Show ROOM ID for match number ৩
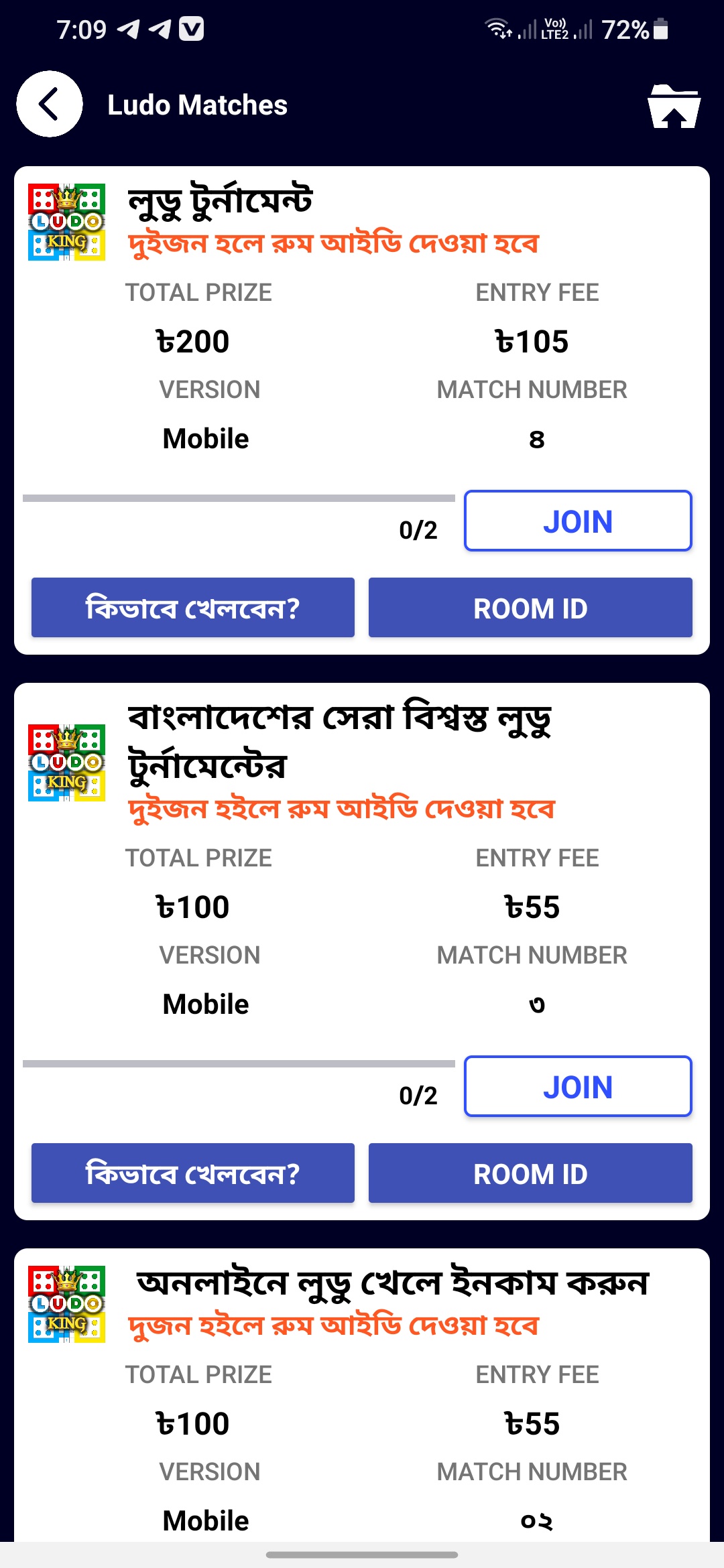 click(x=530, y=1173)
